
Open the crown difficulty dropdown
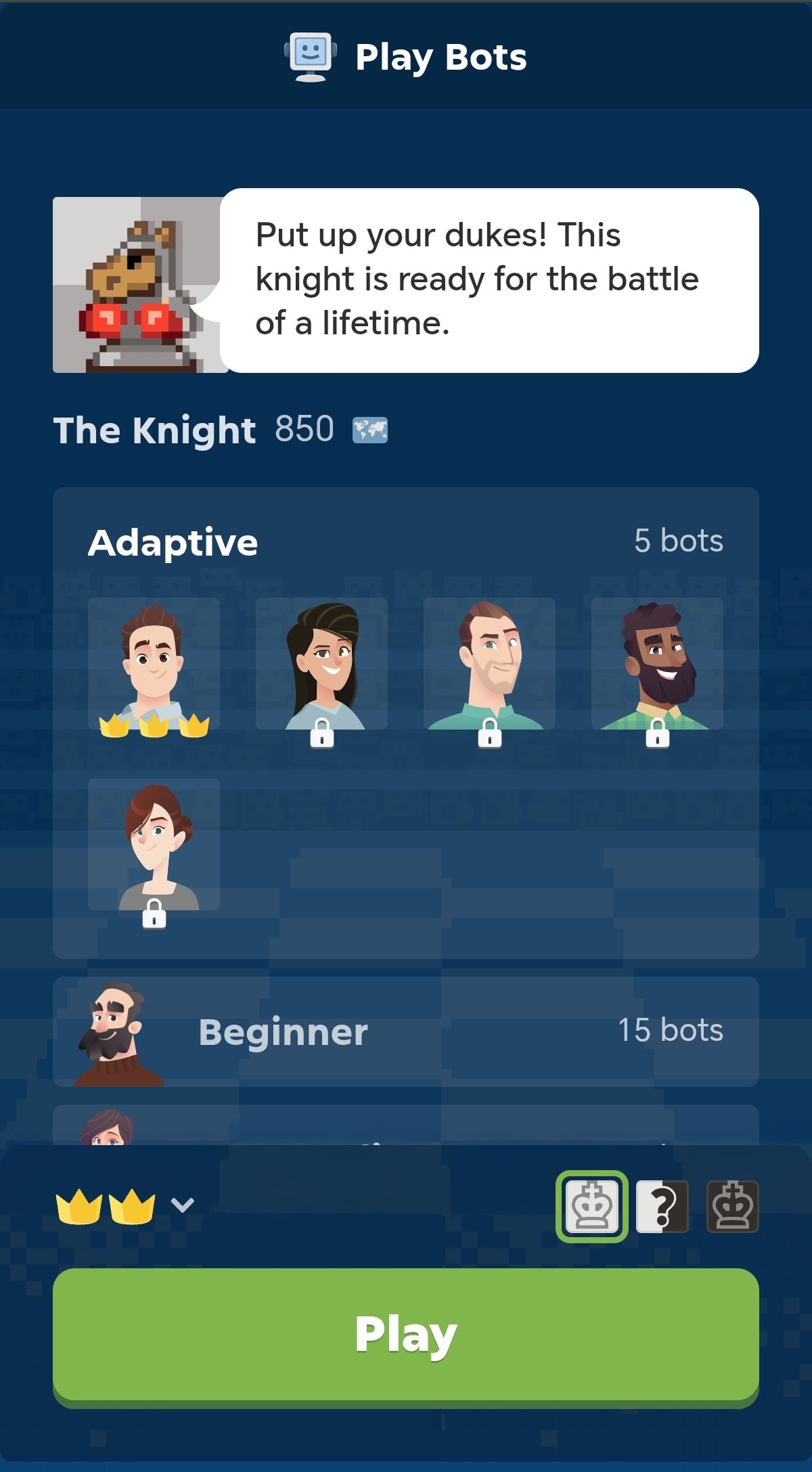126,1206
